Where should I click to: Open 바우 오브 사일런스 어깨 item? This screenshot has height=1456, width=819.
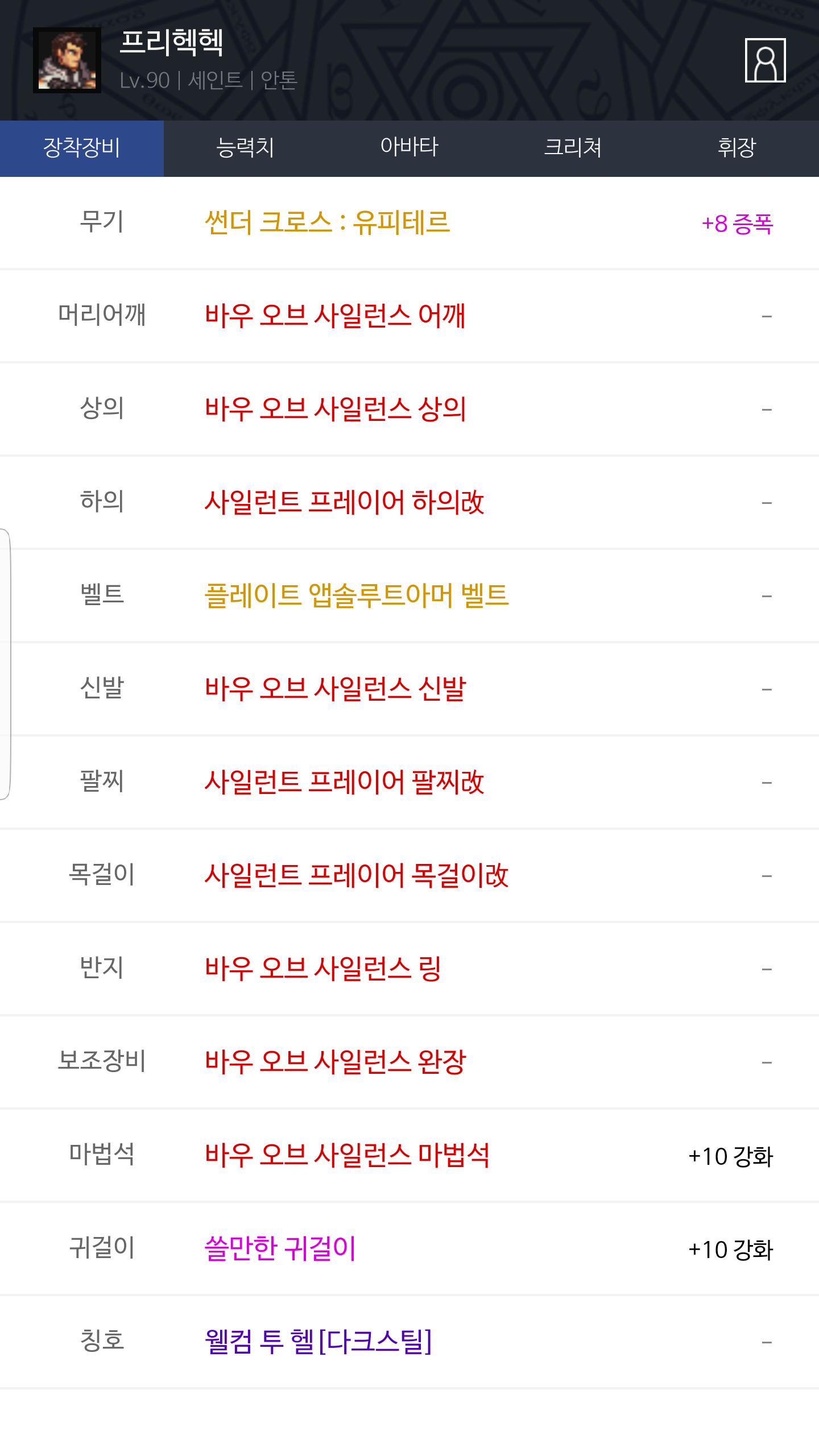coord(335,316)
